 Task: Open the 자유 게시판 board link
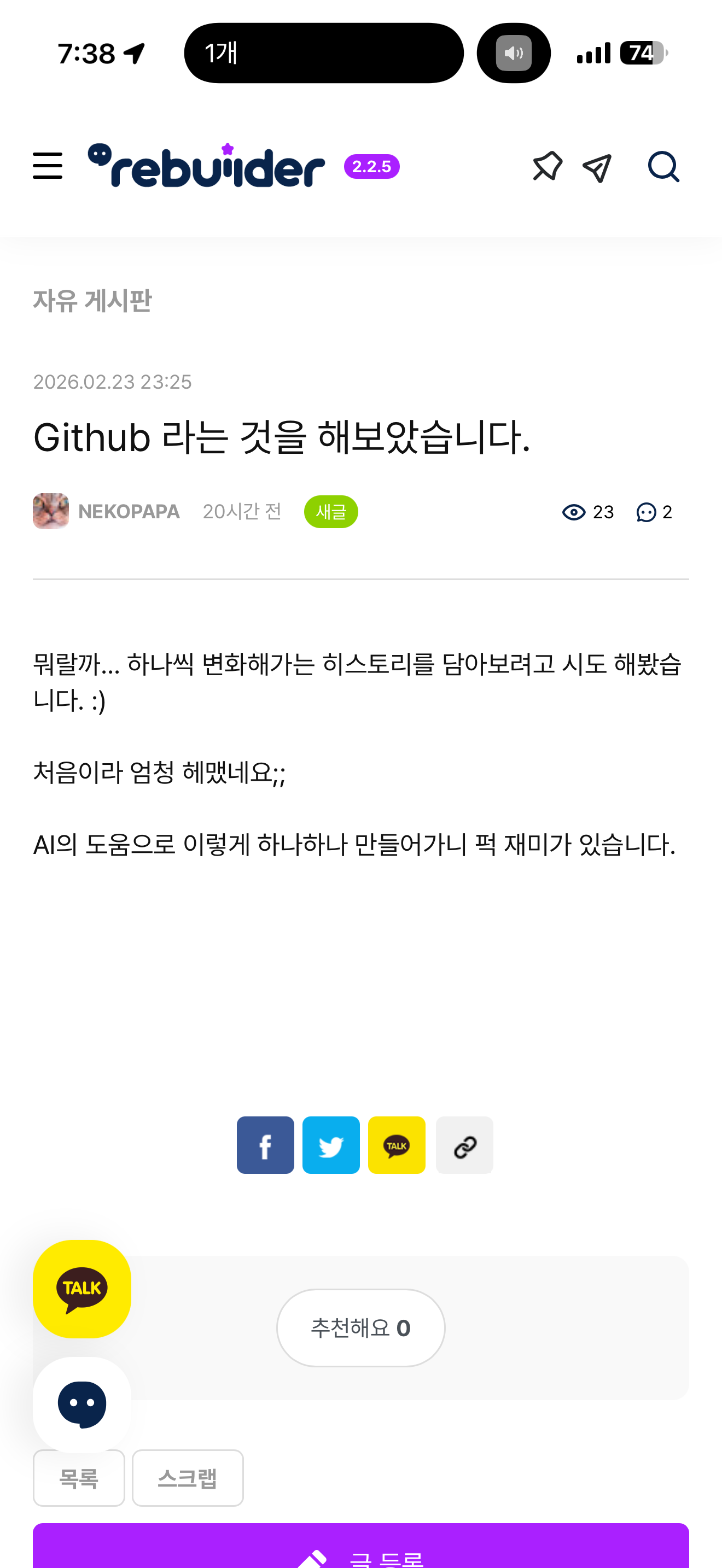[92, 301]
